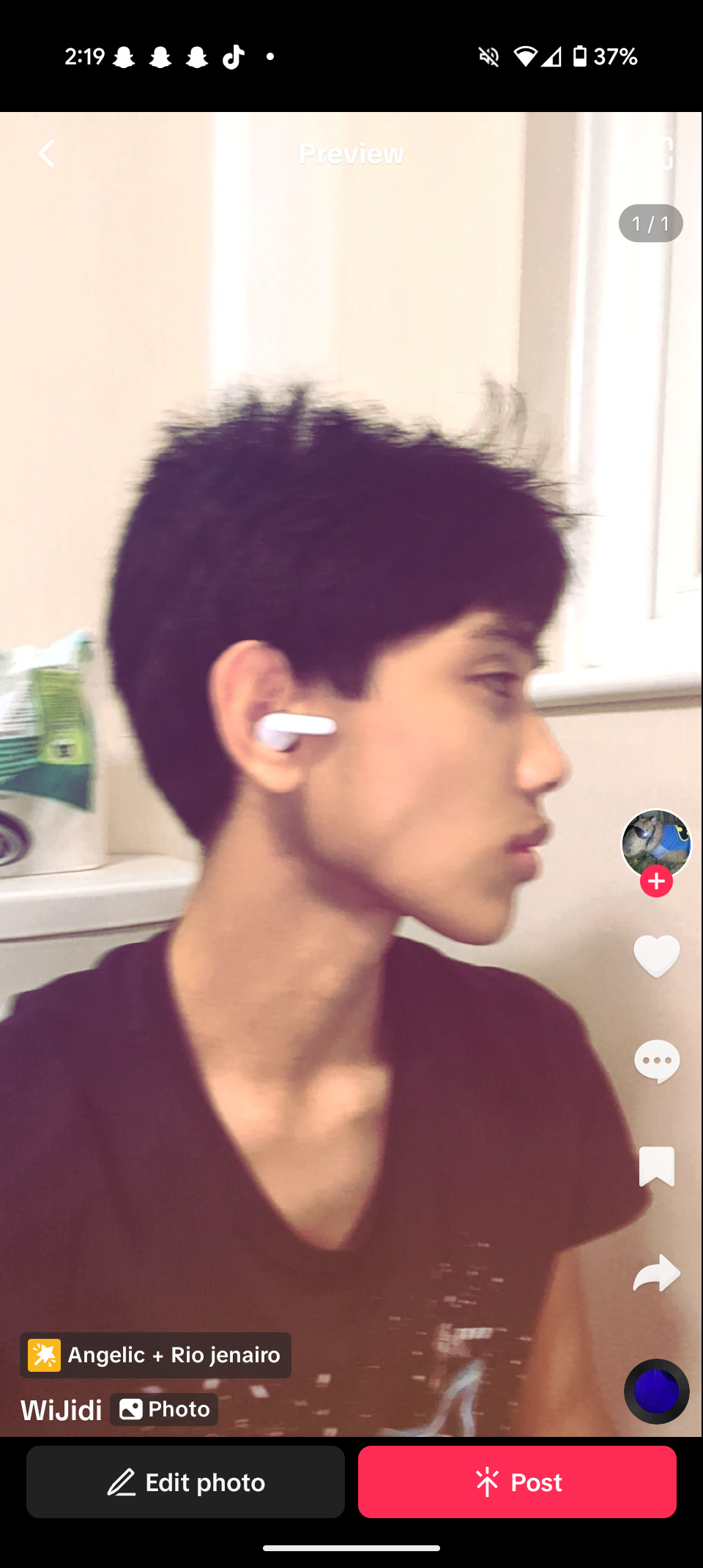703x1568 pixels.
Task: Share the post with the arrow icon
Action: [656, 1273]
